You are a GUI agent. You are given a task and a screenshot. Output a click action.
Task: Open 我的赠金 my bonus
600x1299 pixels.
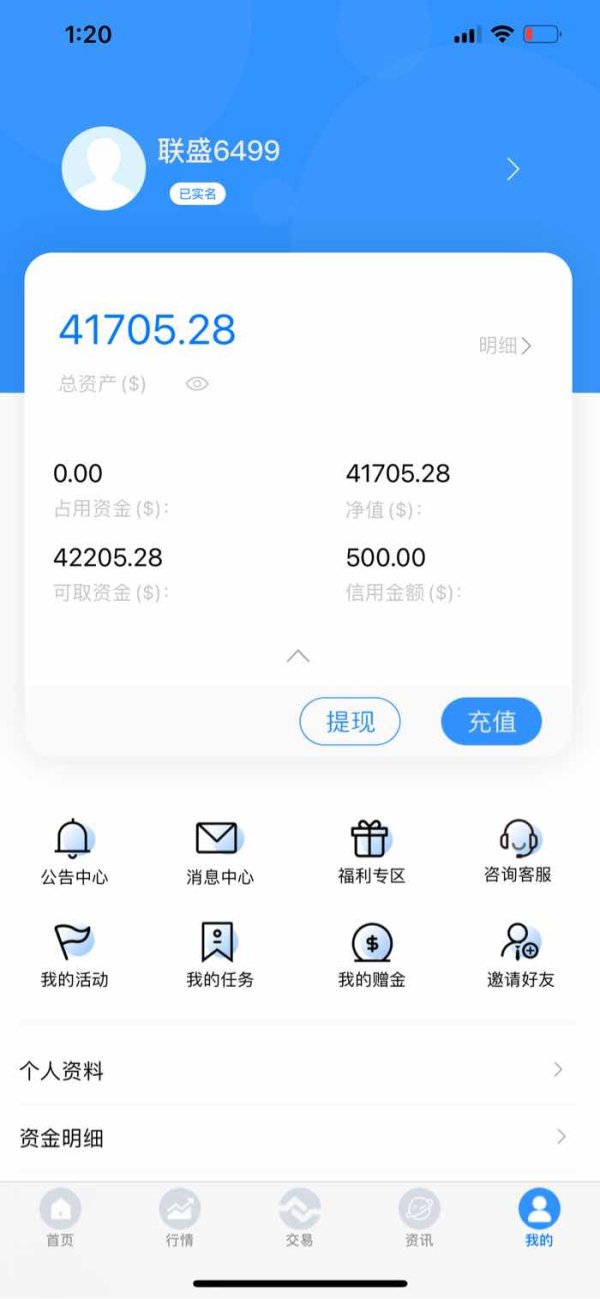(x=371, y=956)
